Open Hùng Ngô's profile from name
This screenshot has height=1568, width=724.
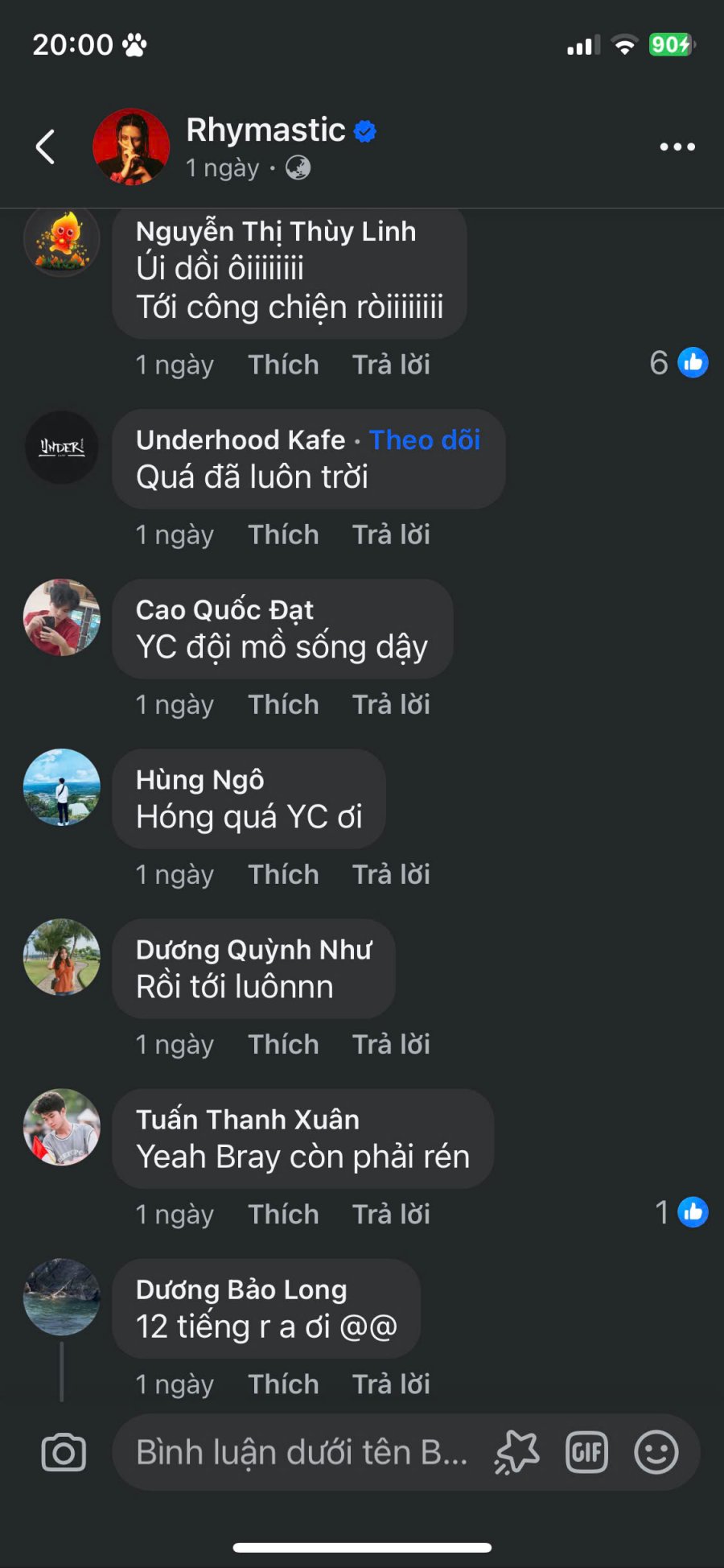[x=200, y=780]
